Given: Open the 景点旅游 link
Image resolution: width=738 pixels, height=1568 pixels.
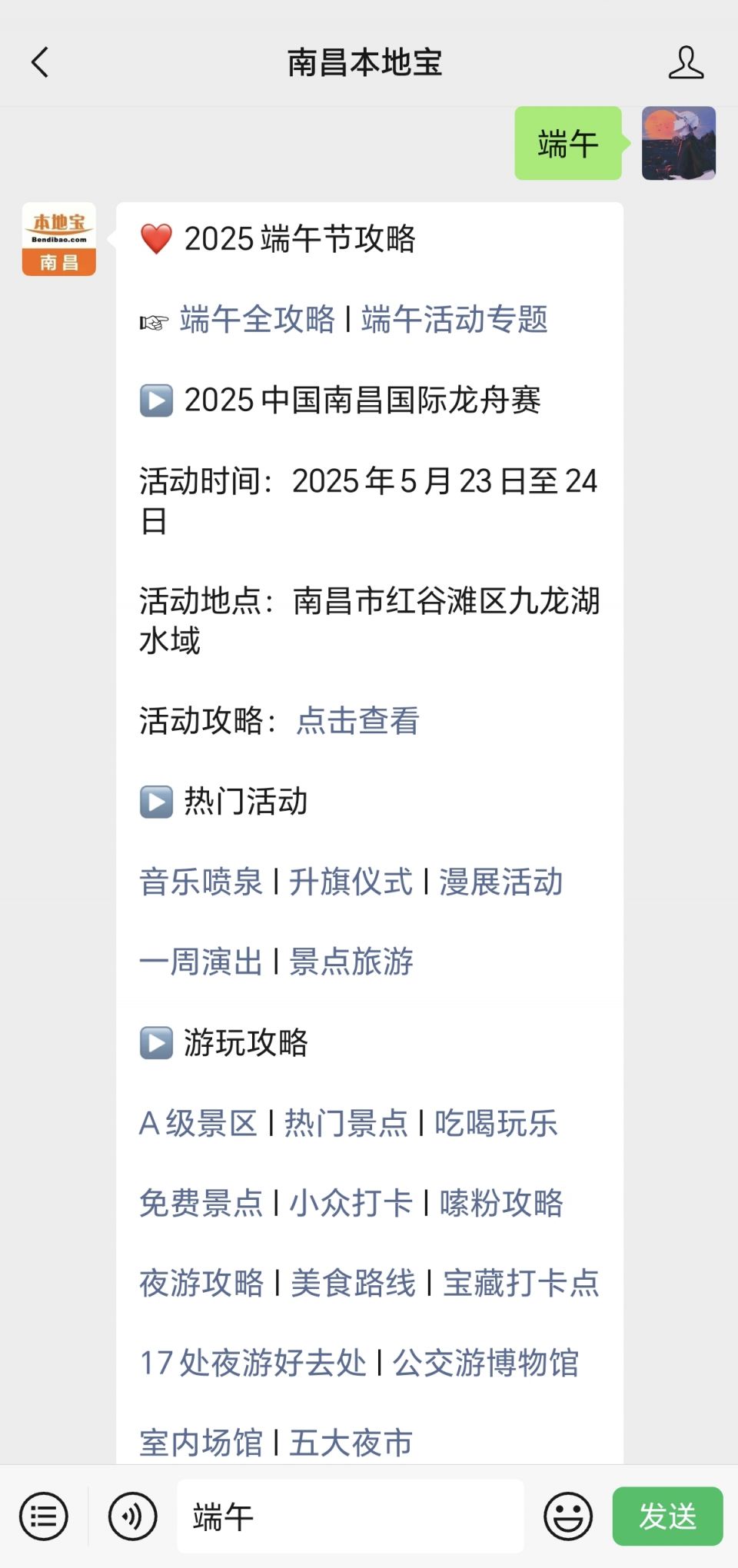Looking at the screenshot, I should click(351, 962).
